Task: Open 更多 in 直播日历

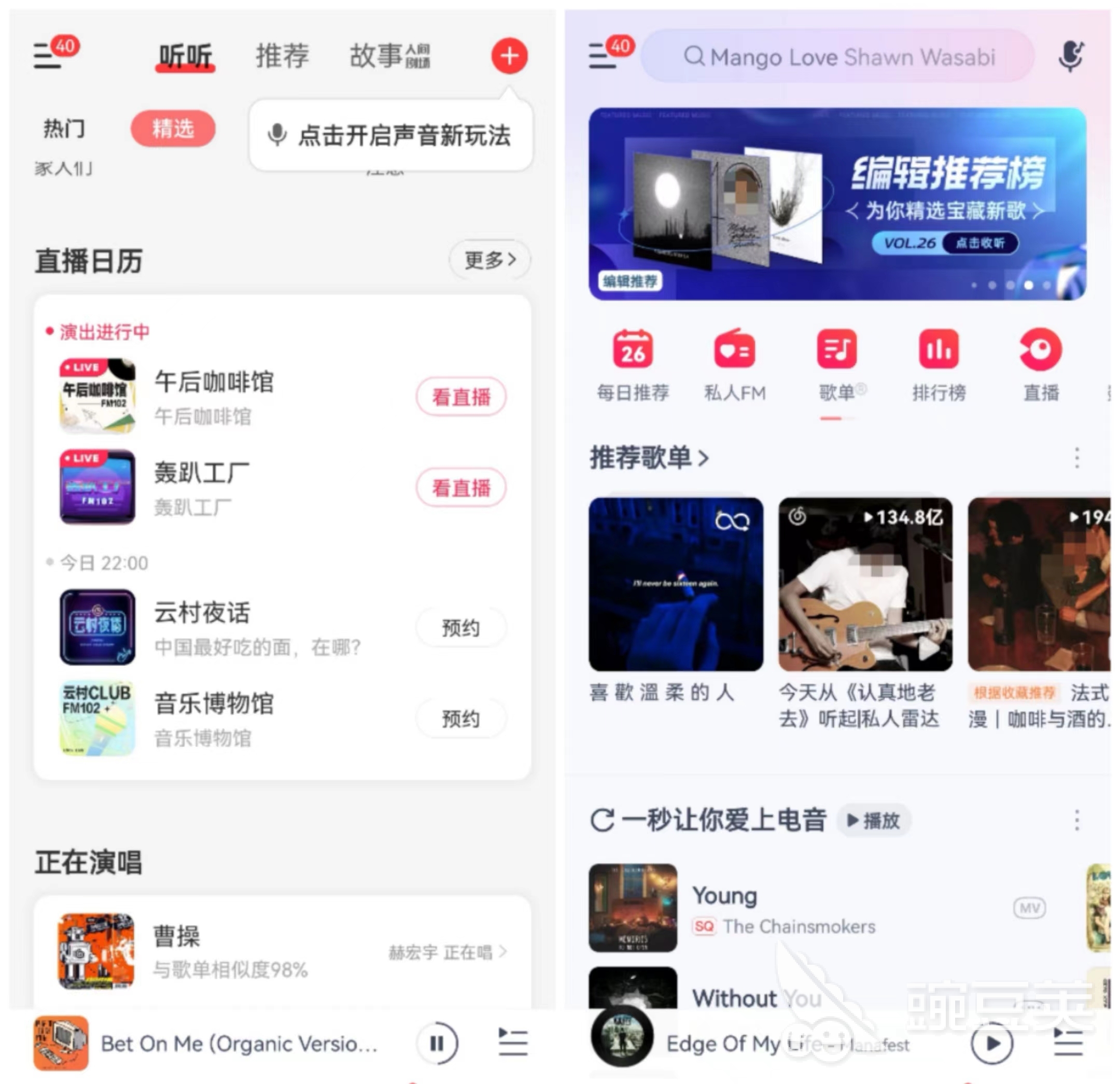Action: point(489,261)
